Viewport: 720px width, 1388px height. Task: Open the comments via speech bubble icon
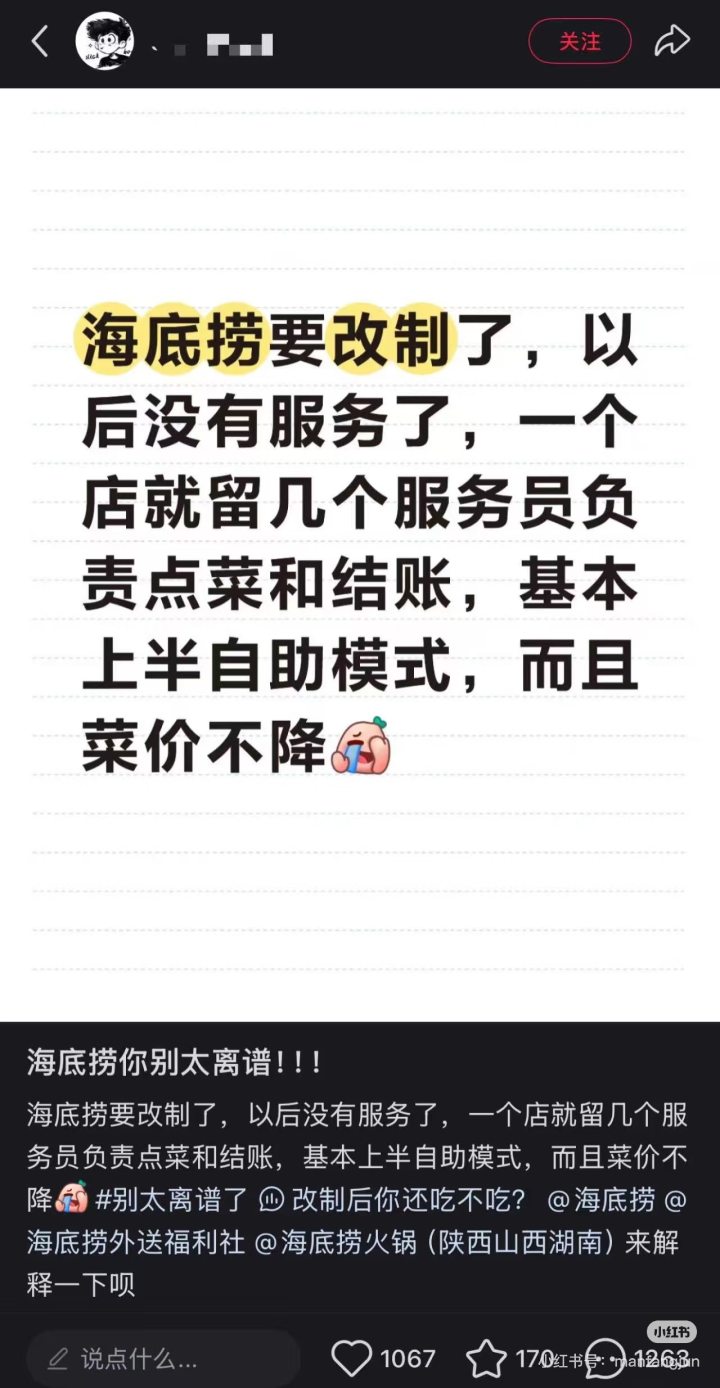tap(606, 1358)
